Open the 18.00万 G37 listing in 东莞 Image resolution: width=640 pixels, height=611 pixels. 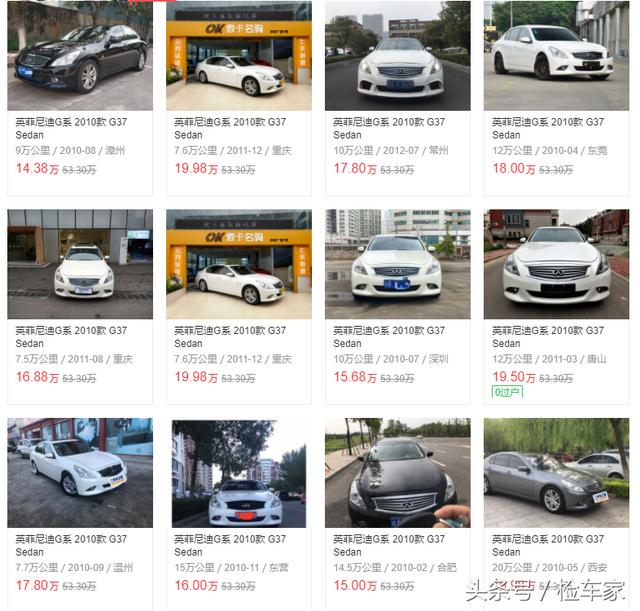pos(556,57)
